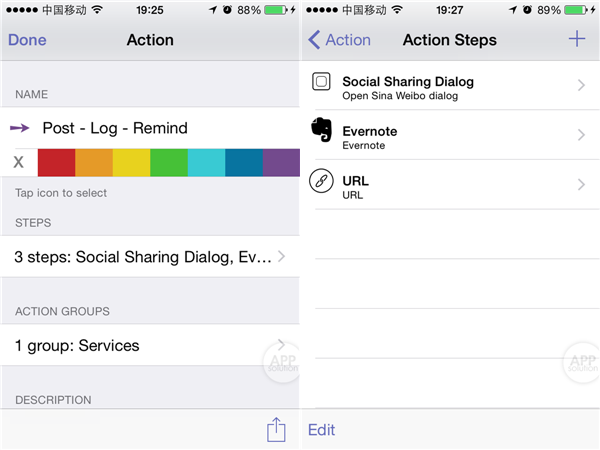Go back to the Action screen
This screenshot has width=600, height=450.
(x=340, y=41)
